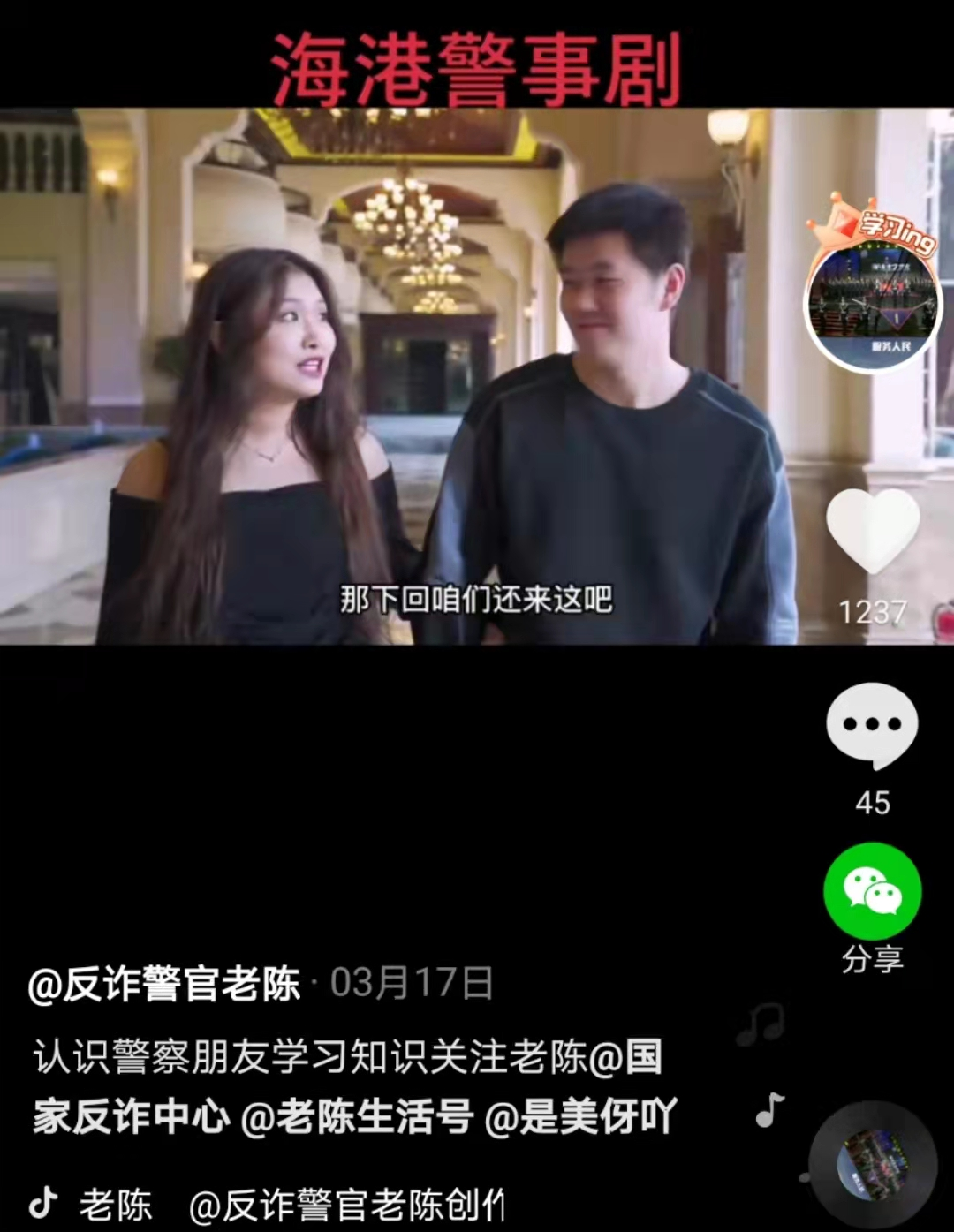This screenshot has height=1232, width=954.
Task: Open the mentioned @是美伢吖 account
Action: tap(580, 1117)
